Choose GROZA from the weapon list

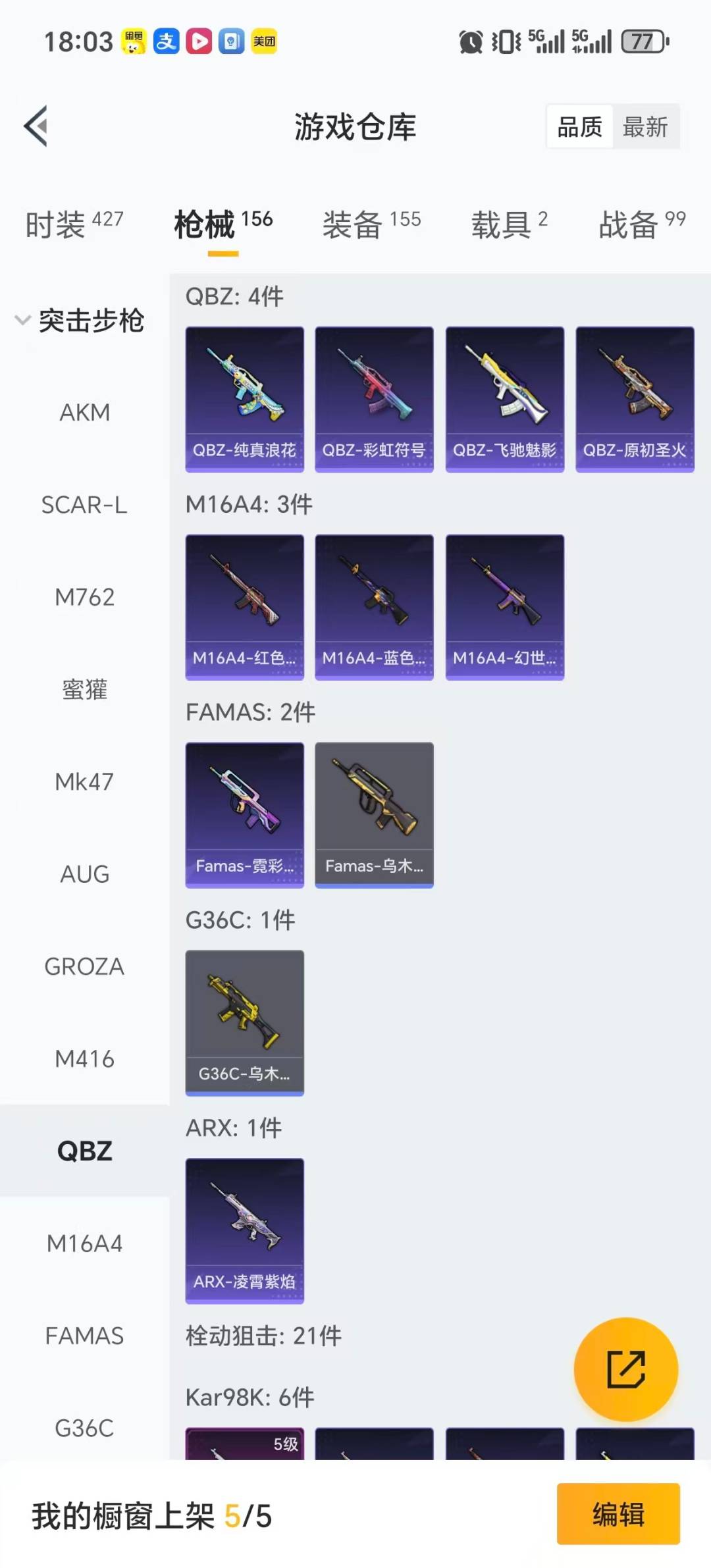coord(84,966)
